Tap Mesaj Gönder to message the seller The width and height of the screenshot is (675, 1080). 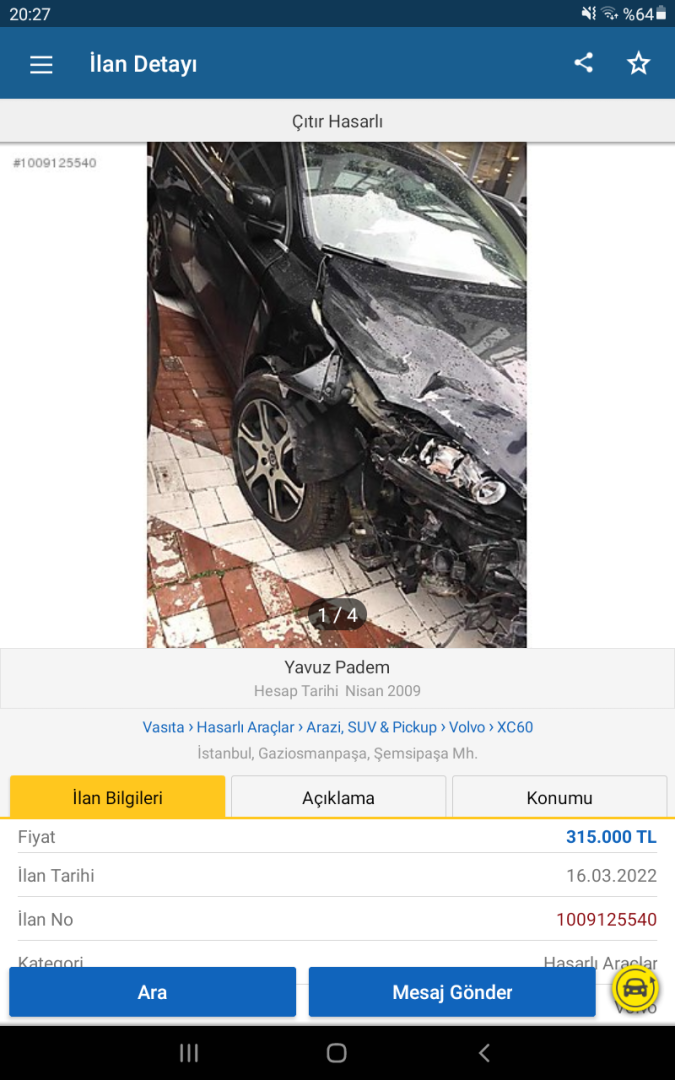tap(452, 992)
